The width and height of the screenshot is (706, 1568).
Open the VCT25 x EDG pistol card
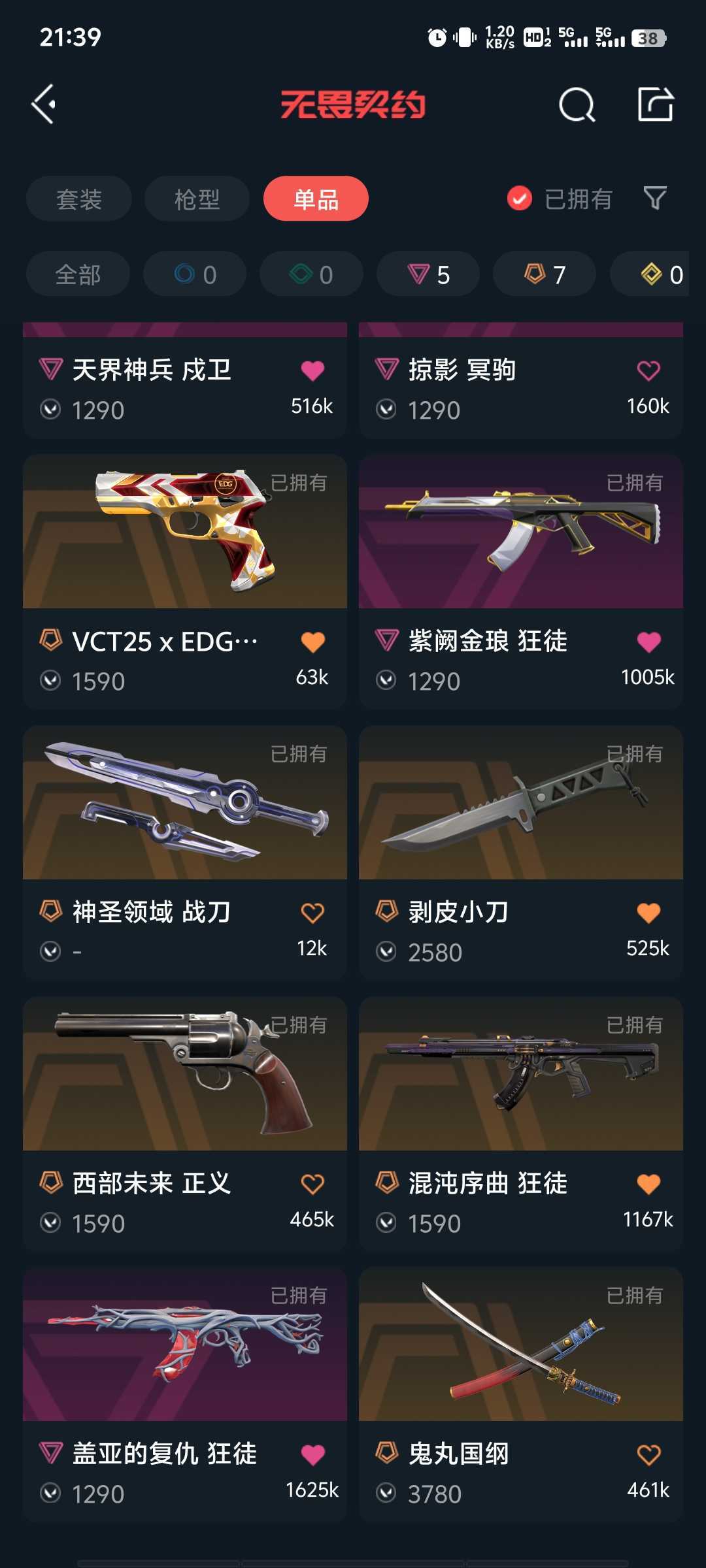[185, 581]
